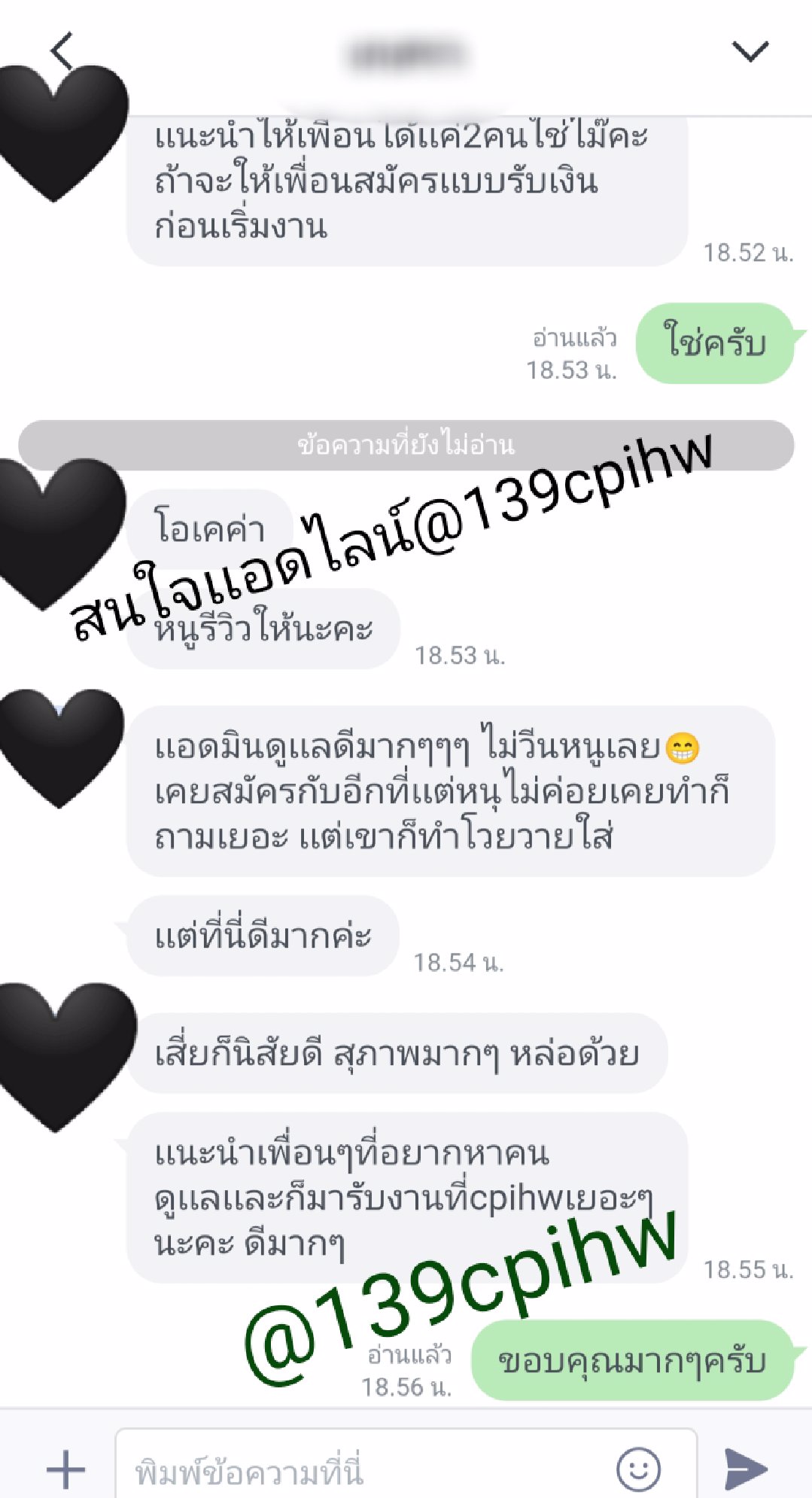This screenshot has height=1498, width=812.
Task: Click the grin emoji inside the review bubble
Action: (x=685, y=747)
